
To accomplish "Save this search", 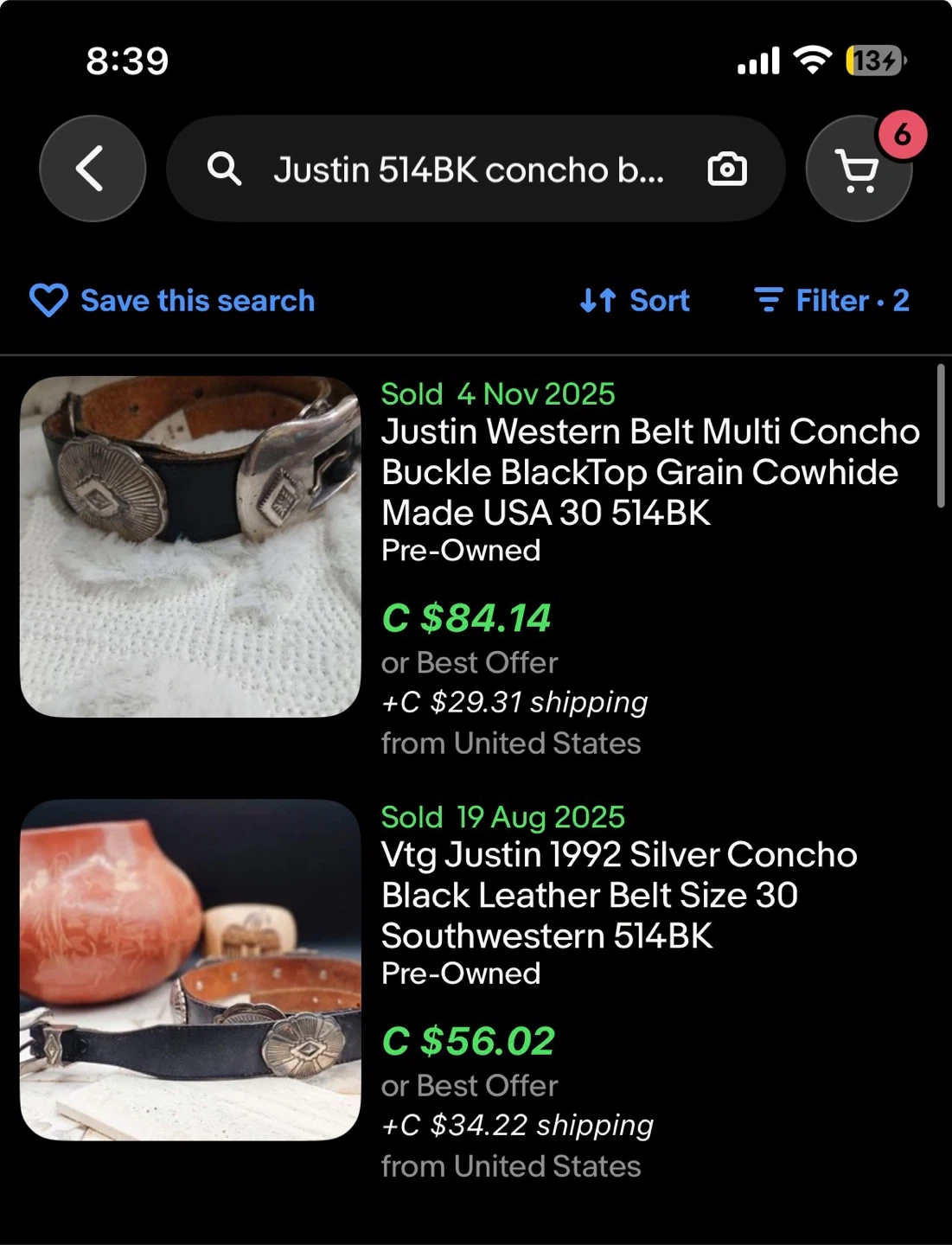I will 172,301.
